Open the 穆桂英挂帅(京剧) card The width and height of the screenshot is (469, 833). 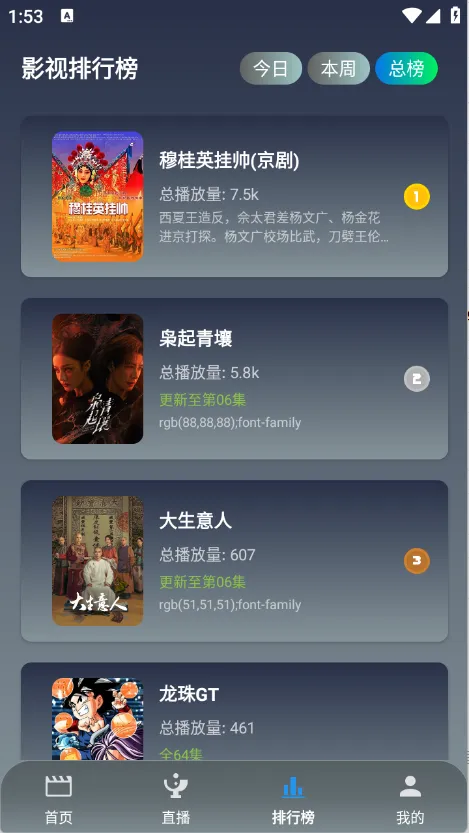[x=234, y=197]
